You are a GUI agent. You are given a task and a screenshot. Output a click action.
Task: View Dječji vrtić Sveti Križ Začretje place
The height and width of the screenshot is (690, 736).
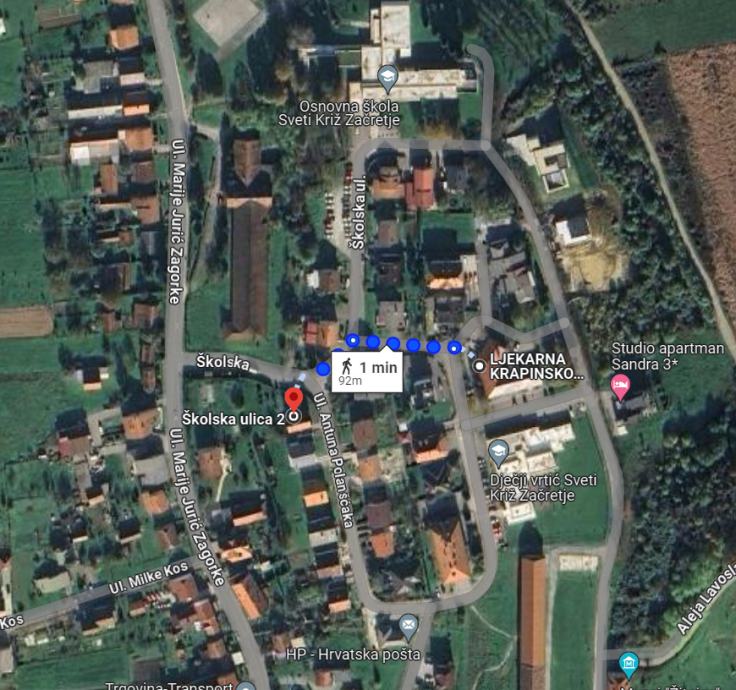tap(498, 453)
